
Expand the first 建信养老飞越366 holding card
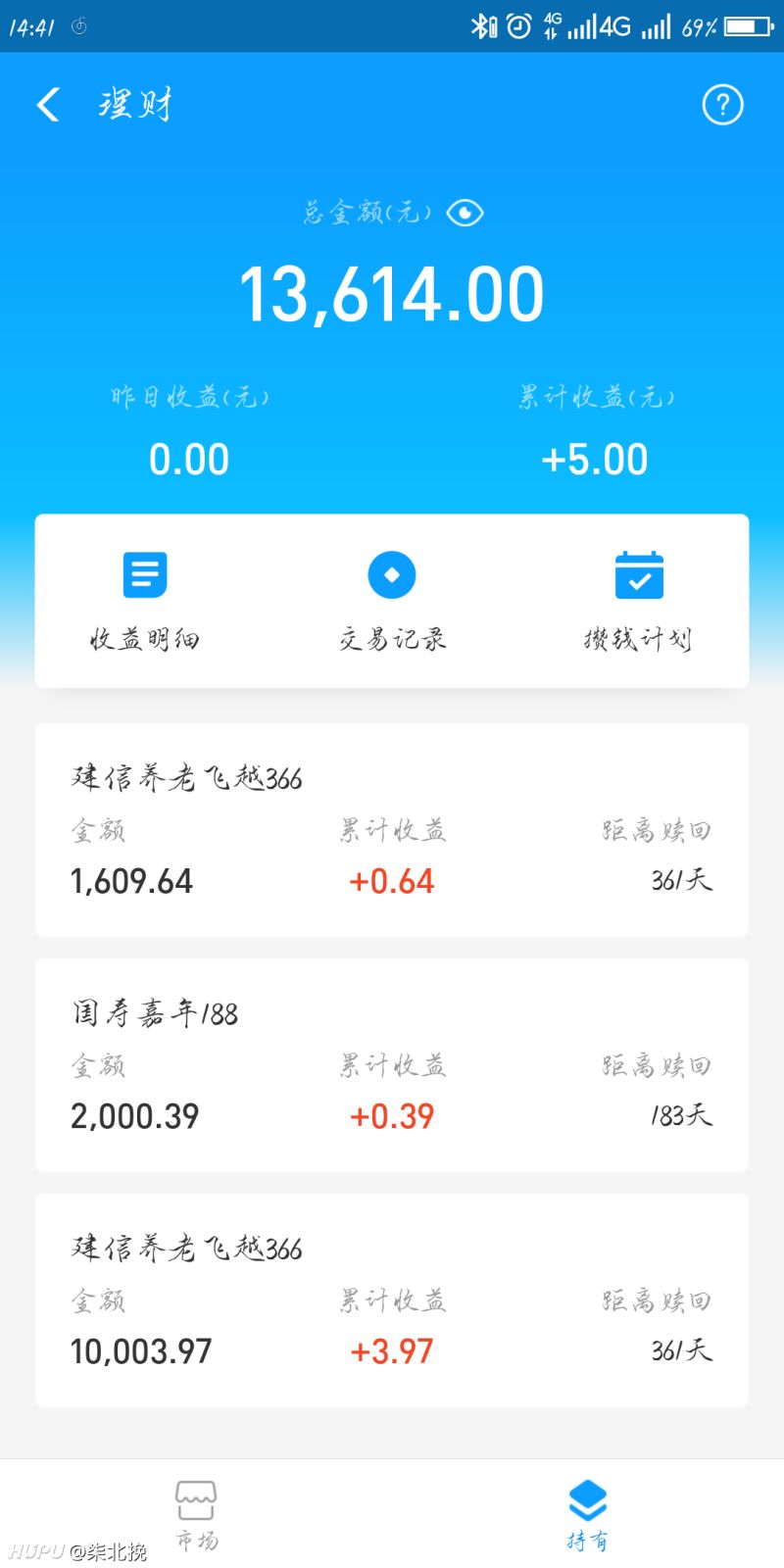click(x=391, y=828)
